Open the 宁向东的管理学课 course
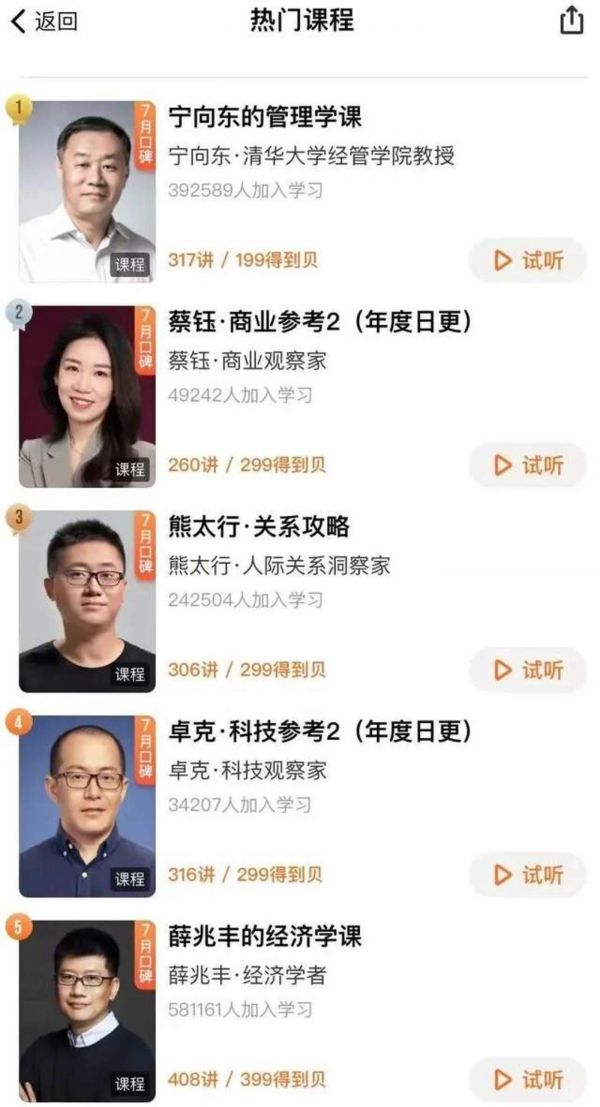This screenshot has height=1107, width=600. [x=265, y=118]
